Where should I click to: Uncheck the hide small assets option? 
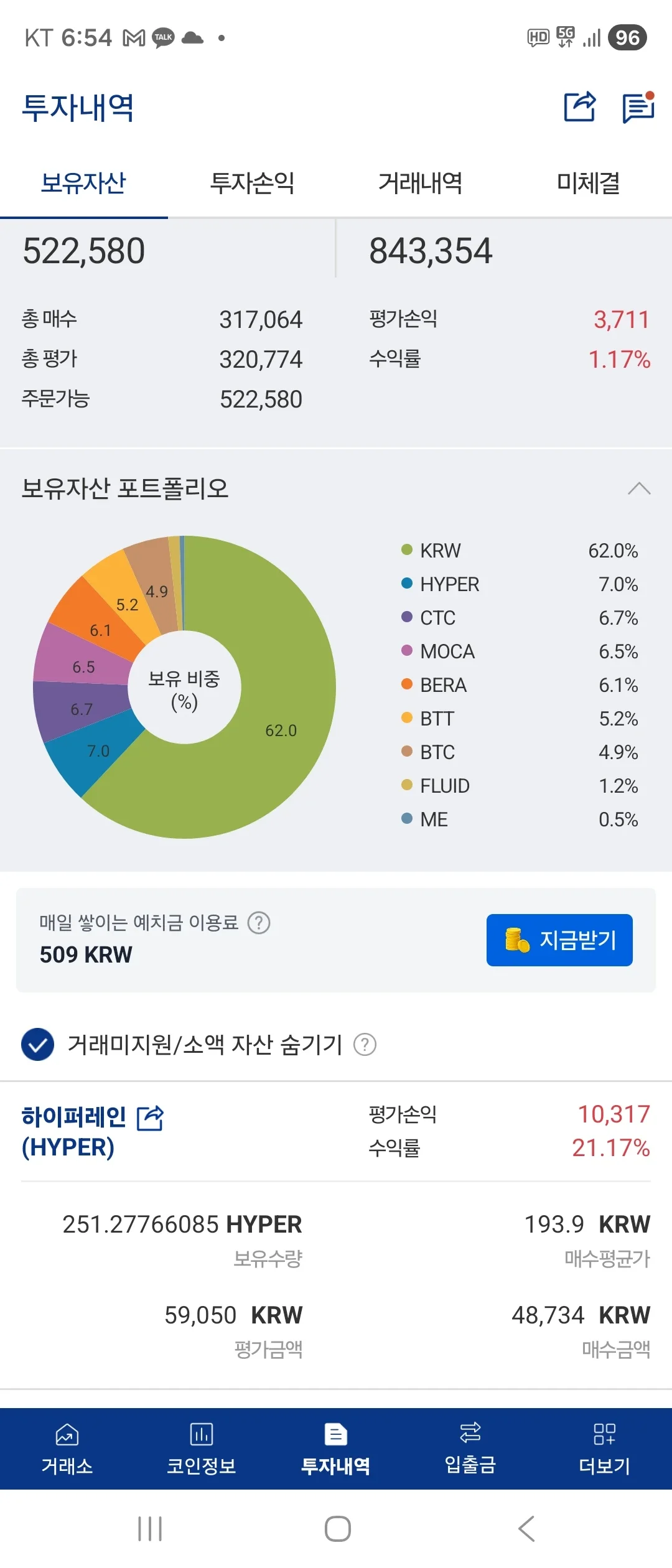[x=37, y=1045]
